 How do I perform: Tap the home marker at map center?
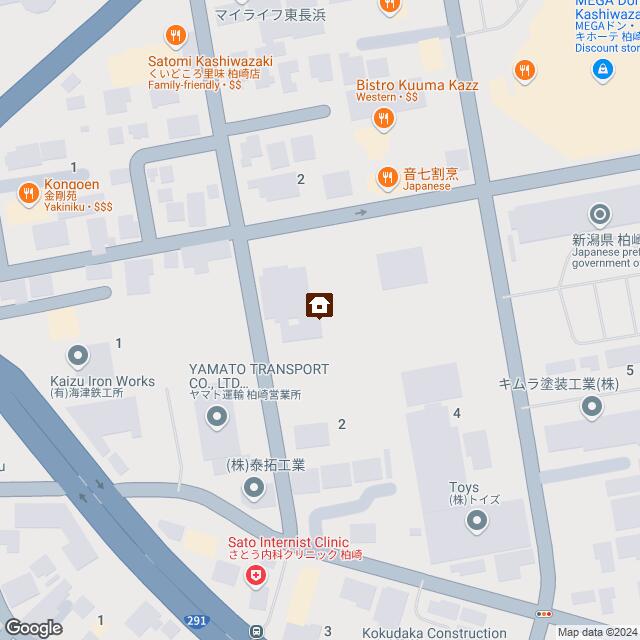point(320,305)
